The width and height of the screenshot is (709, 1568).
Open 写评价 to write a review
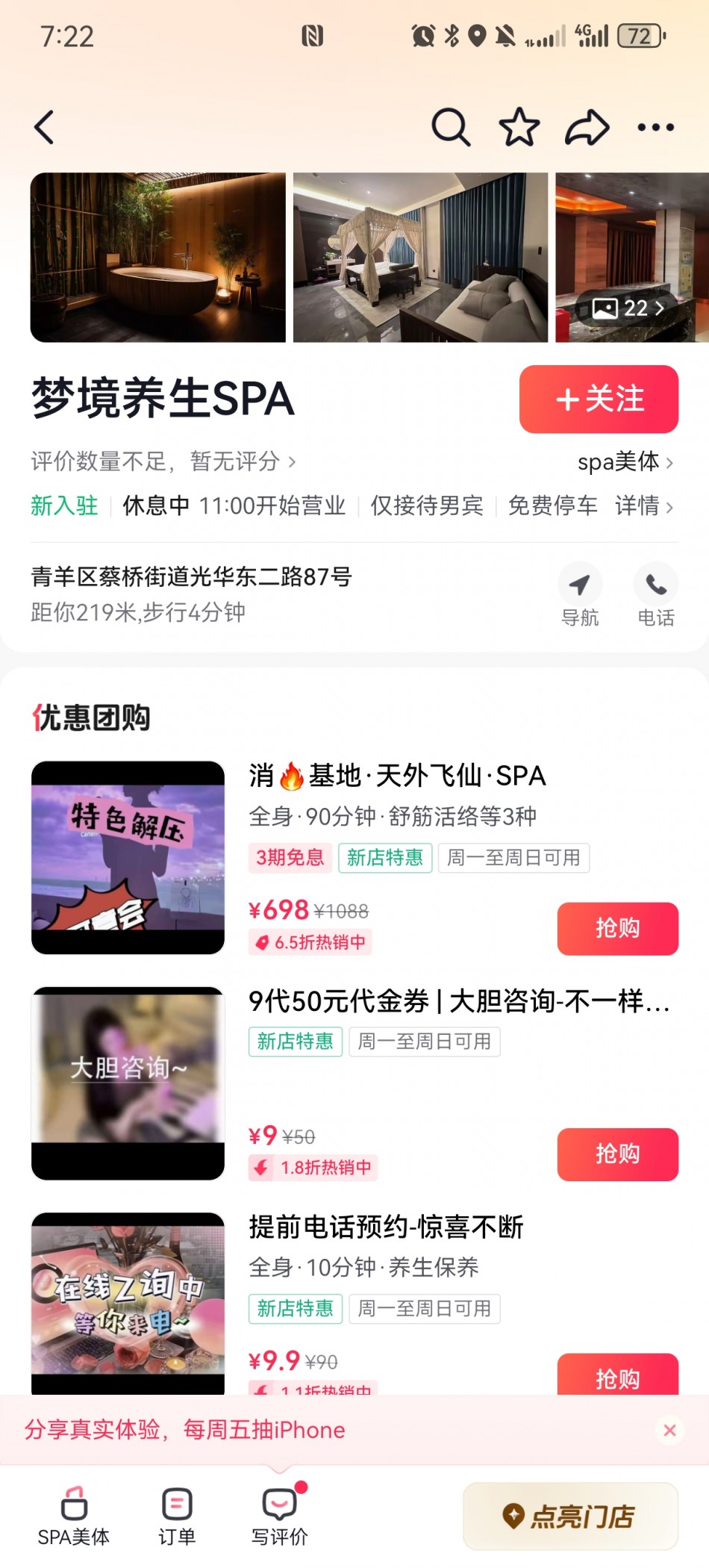(x=280, y=1516)
